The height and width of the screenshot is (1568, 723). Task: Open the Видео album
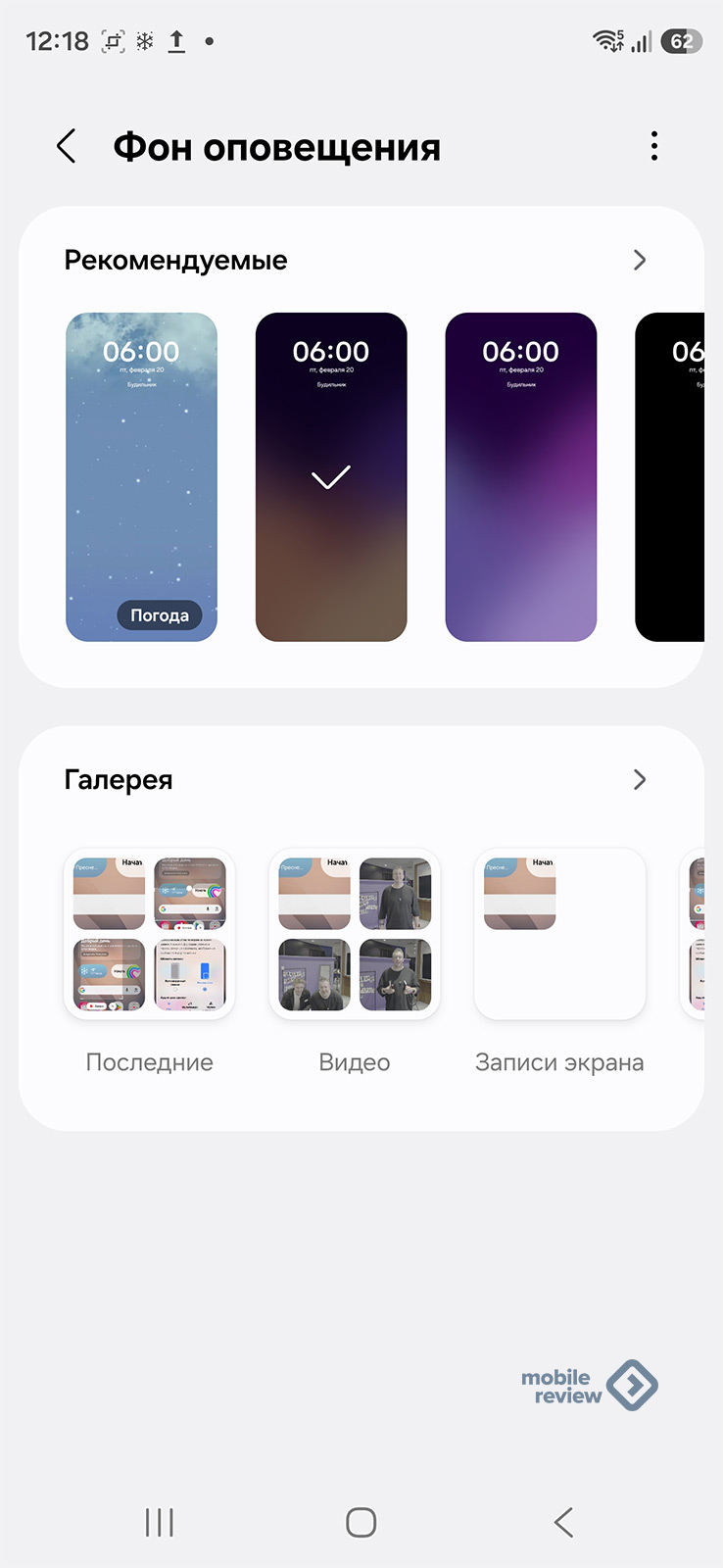[355, 934]
